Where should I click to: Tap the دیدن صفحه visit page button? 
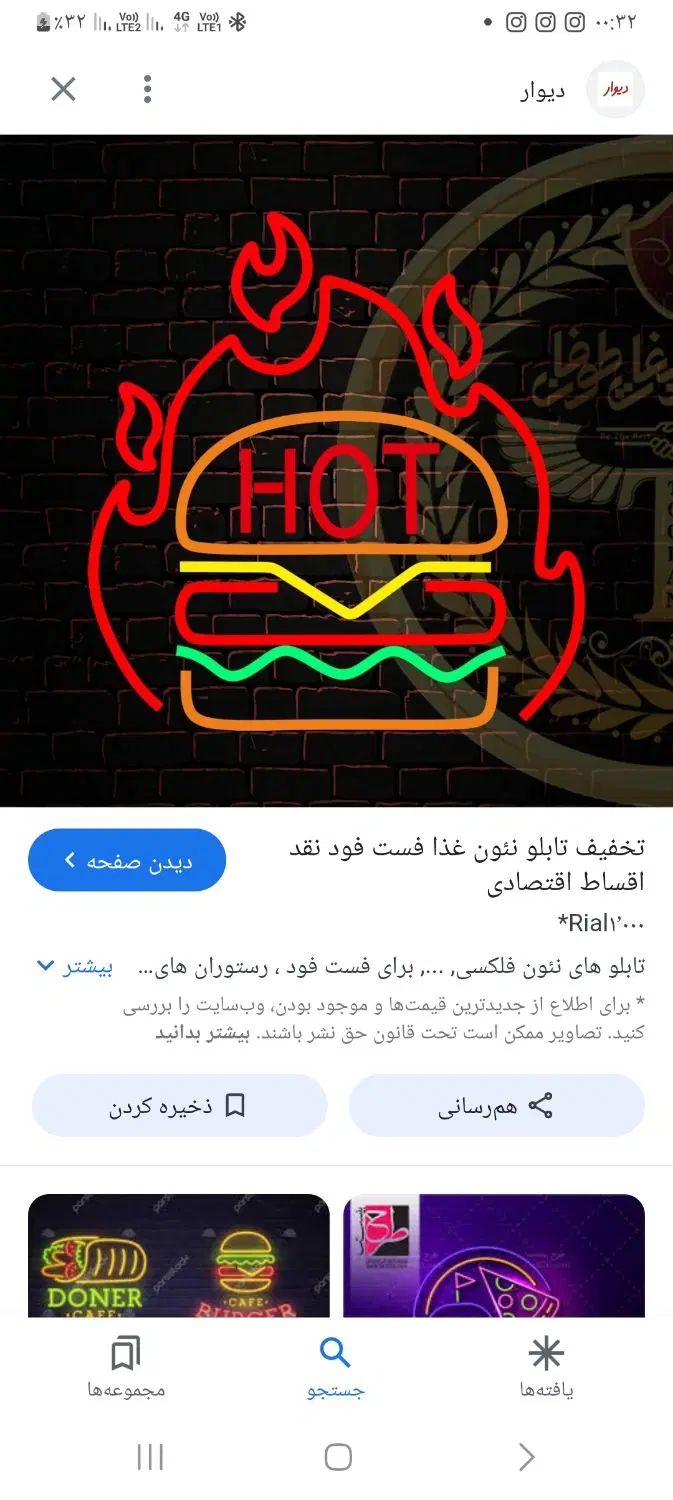point(127,860)
